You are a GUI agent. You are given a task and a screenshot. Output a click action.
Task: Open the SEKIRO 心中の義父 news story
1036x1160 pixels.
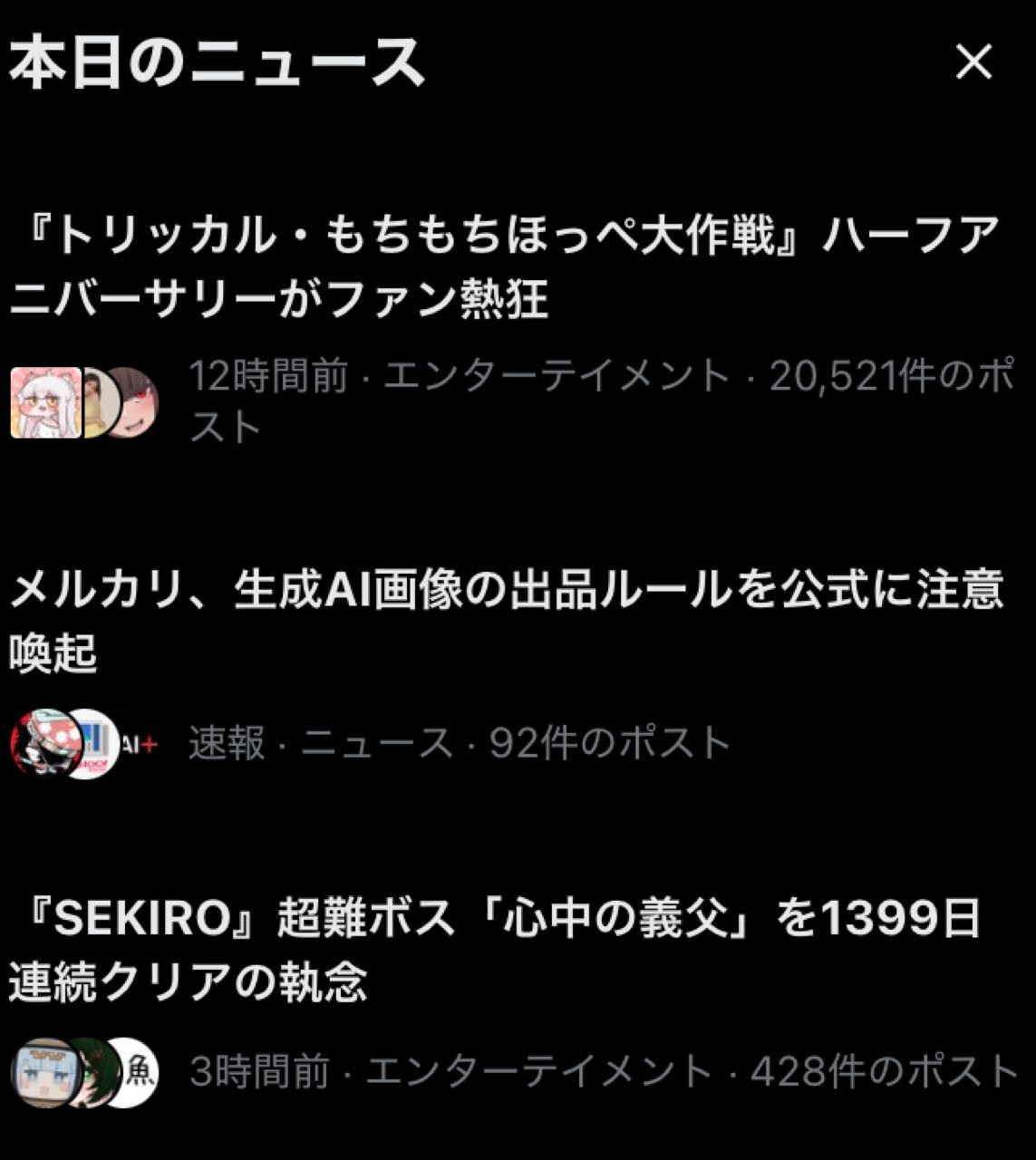click(495, 950)
